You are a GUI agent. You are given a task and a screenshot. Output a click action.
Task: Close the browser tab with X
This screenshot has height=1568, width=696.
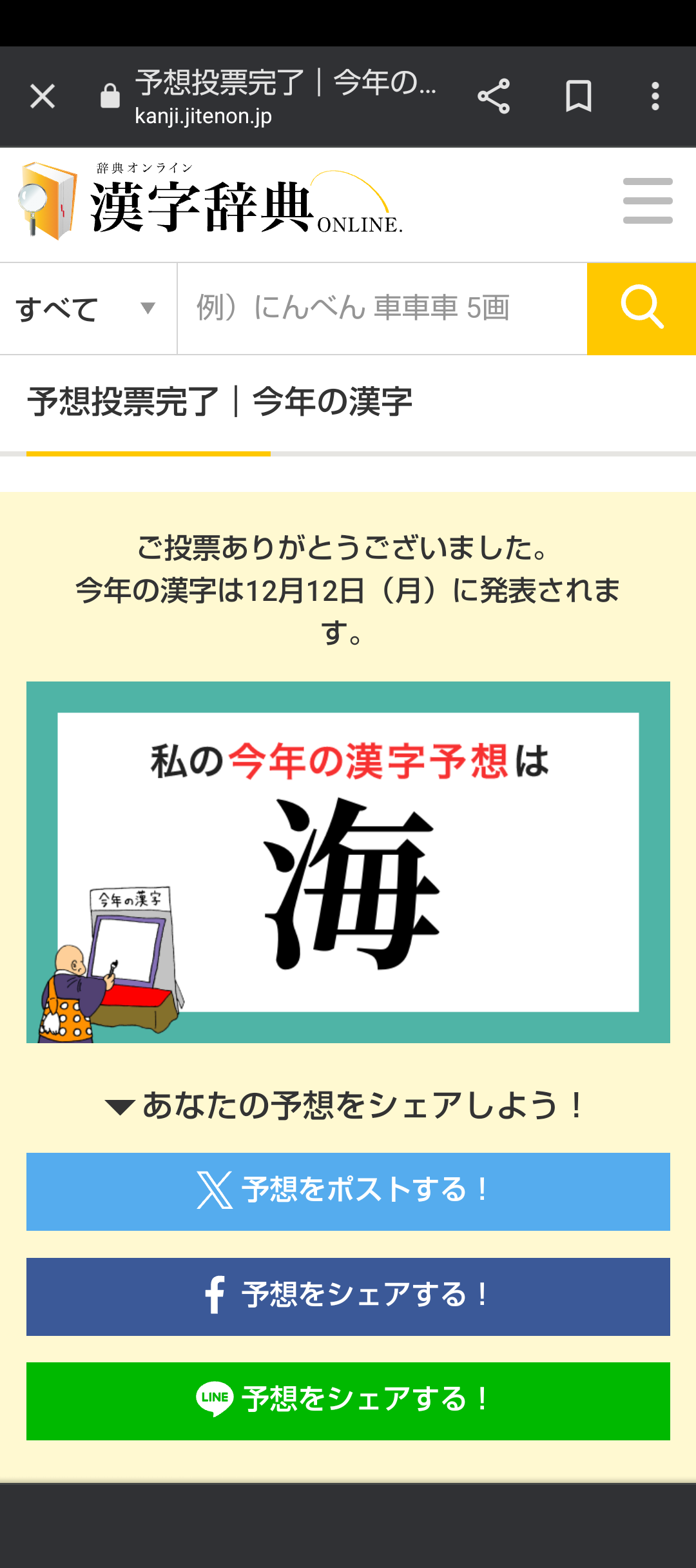pyautogui.click(x=43, y=97)
